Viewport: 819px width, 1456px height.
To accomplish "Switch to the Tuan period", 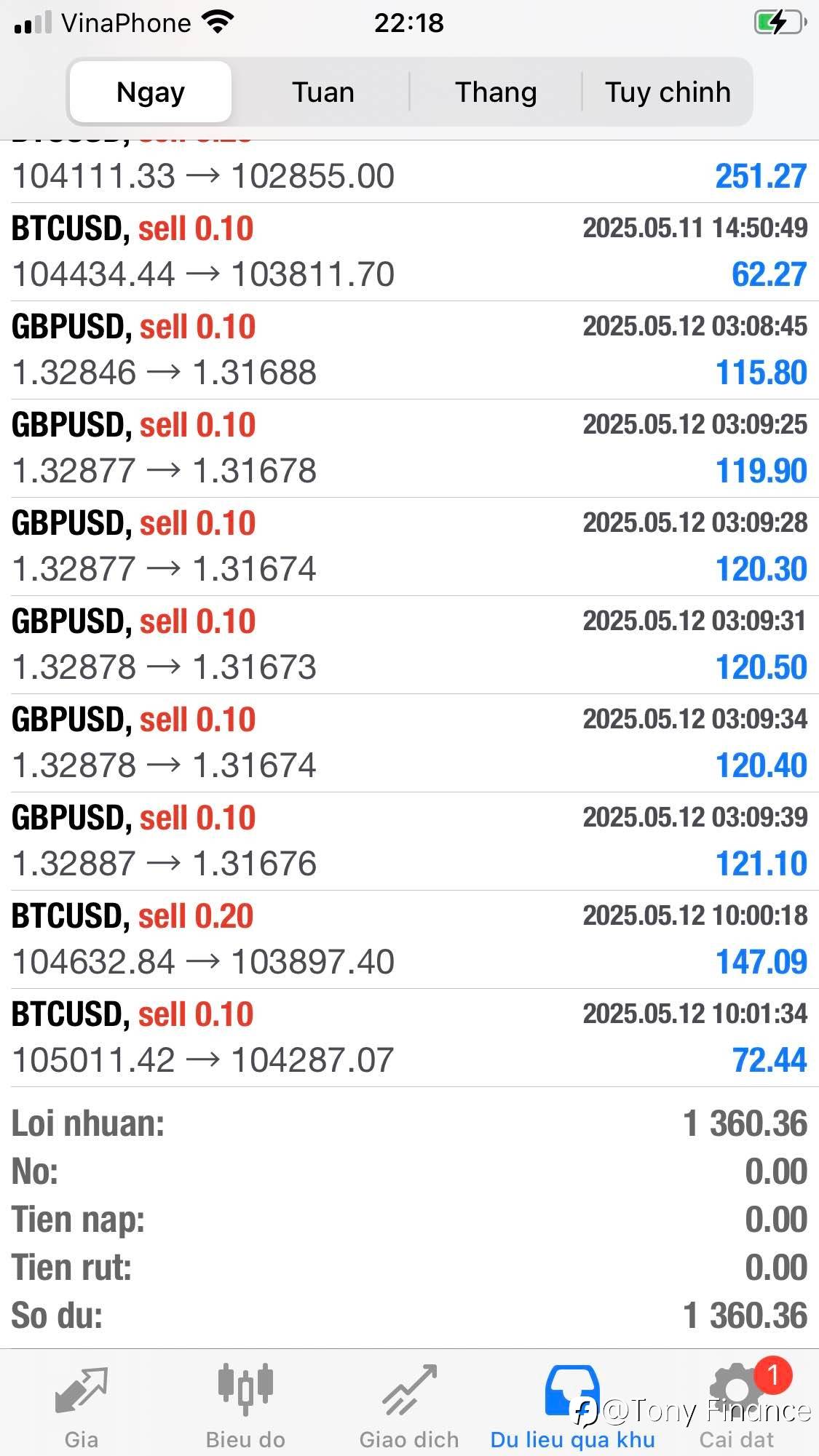I will tap(323, 92).
